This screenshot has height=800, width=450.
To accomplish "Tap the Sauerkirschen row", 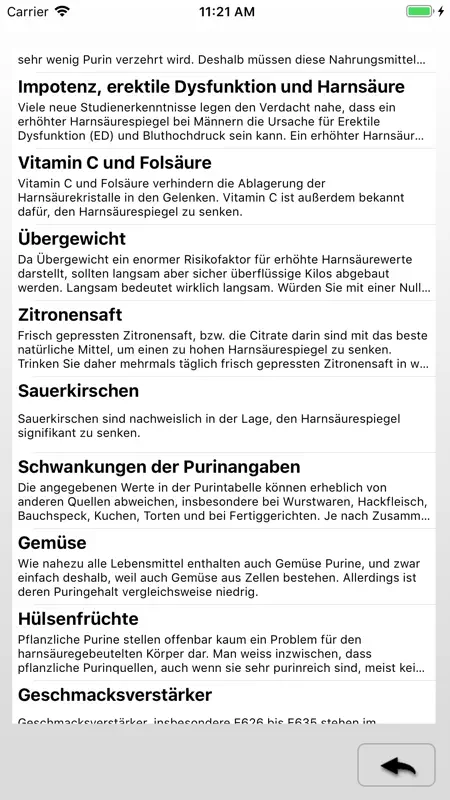I will (x=224, y=415).
